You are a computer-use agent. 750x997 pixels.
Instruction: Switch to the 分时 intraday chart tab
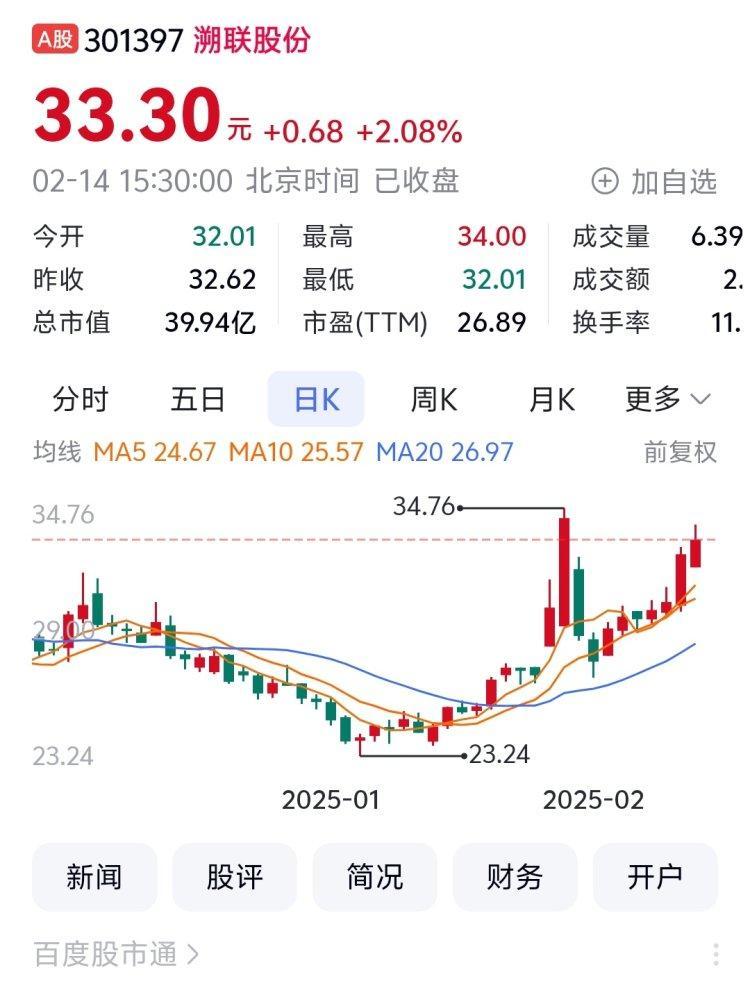coord(83,399)
